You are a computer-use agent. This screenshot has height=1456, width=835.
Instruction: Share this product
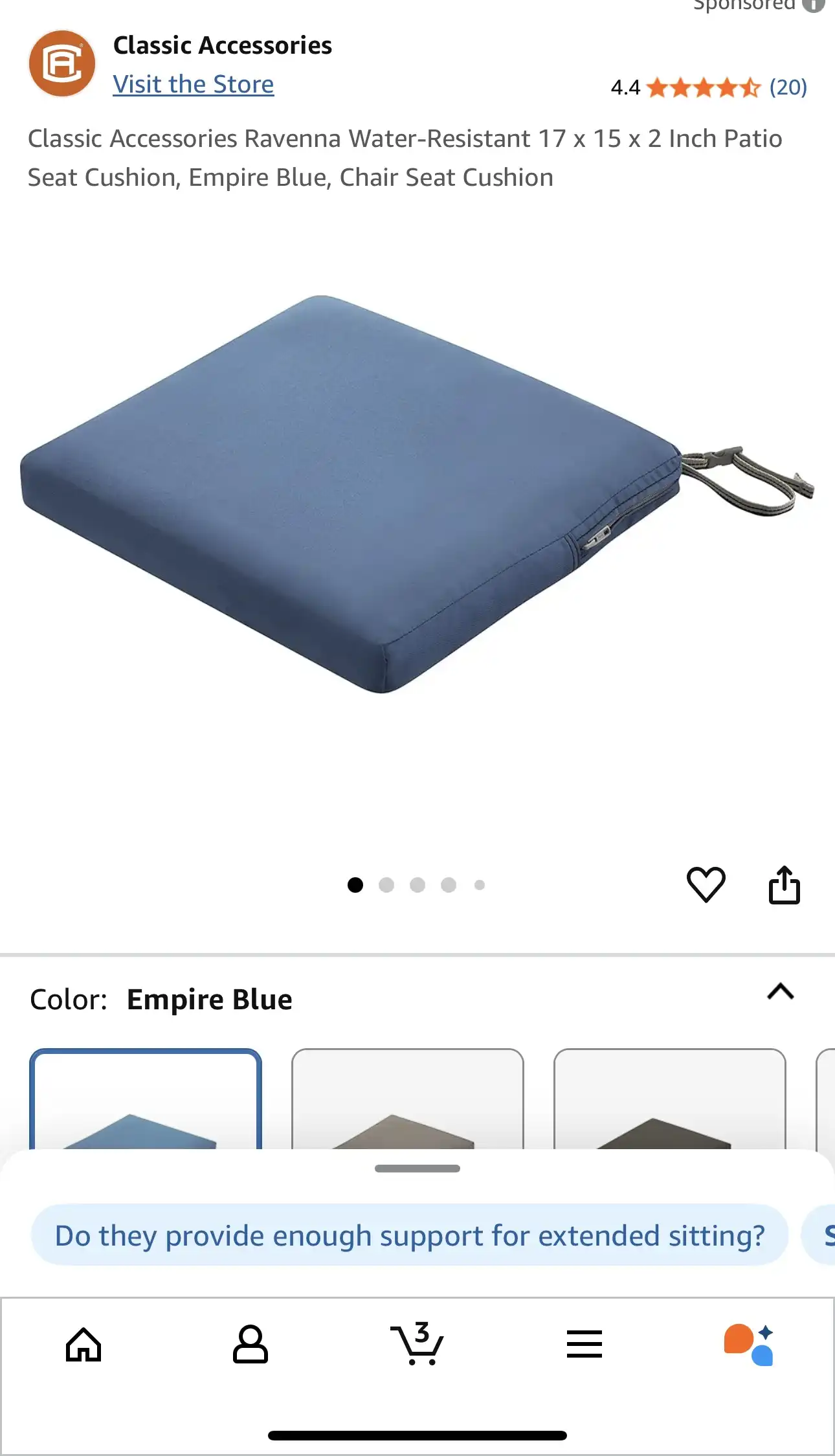[784, 884]
